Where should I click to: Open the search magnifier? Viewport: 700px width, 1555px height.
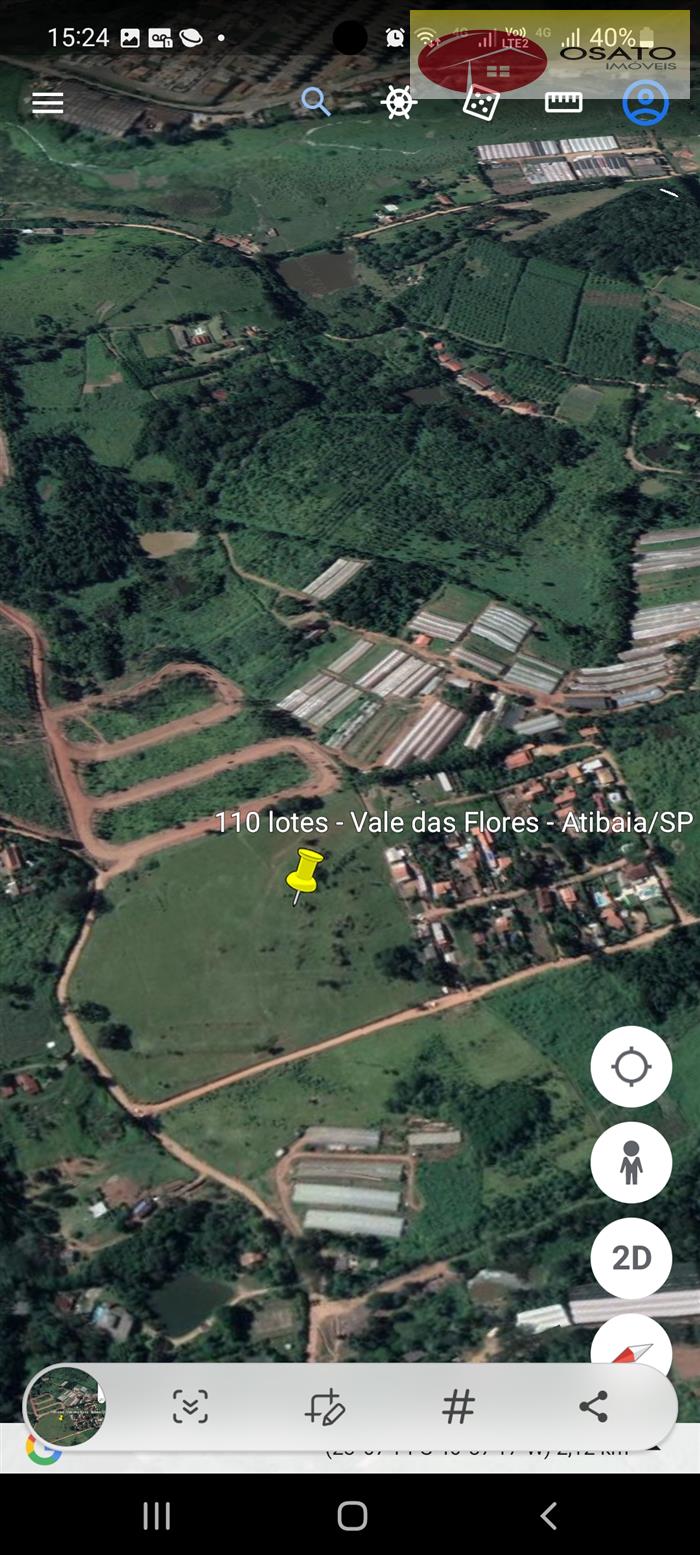[x=316, y=102]
